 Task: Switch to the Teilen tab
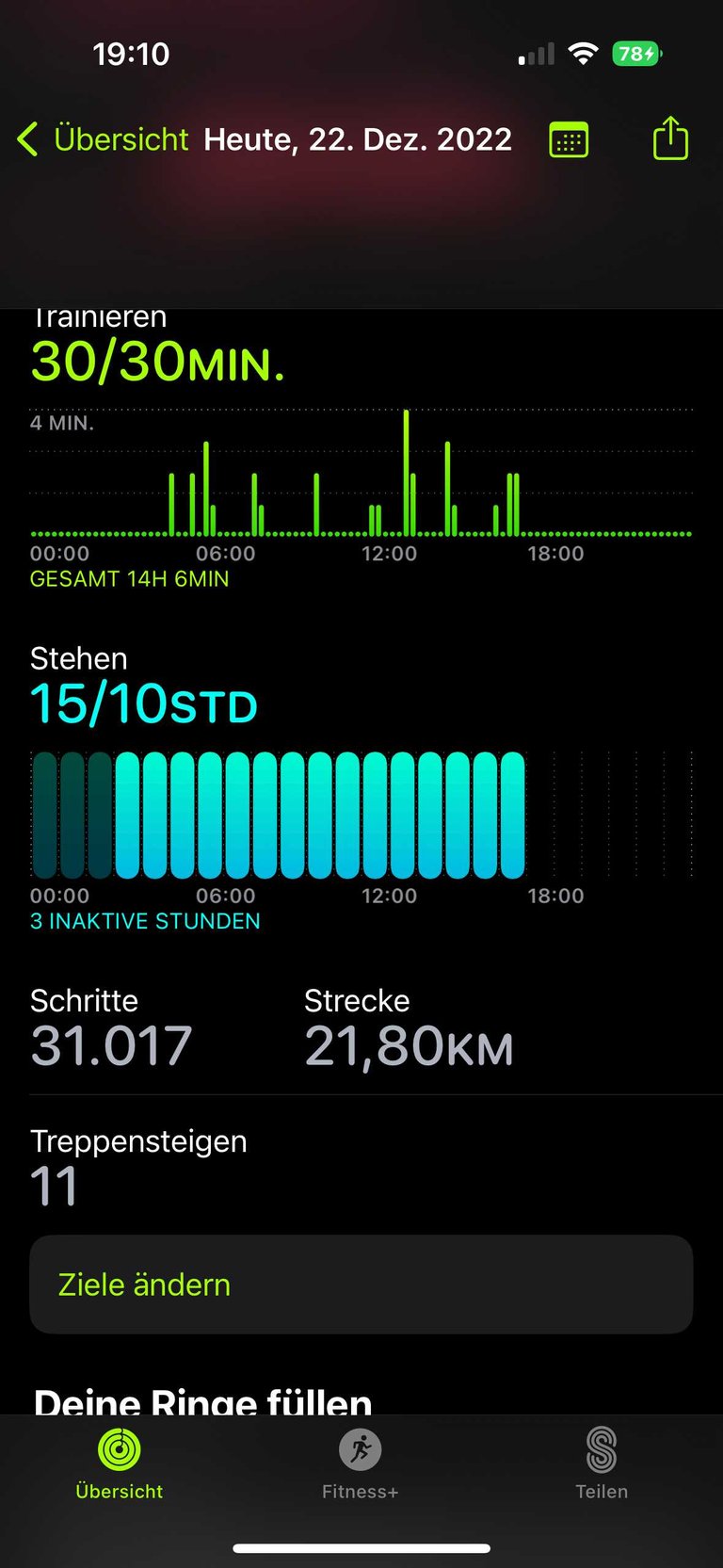tap(602, 1464)
